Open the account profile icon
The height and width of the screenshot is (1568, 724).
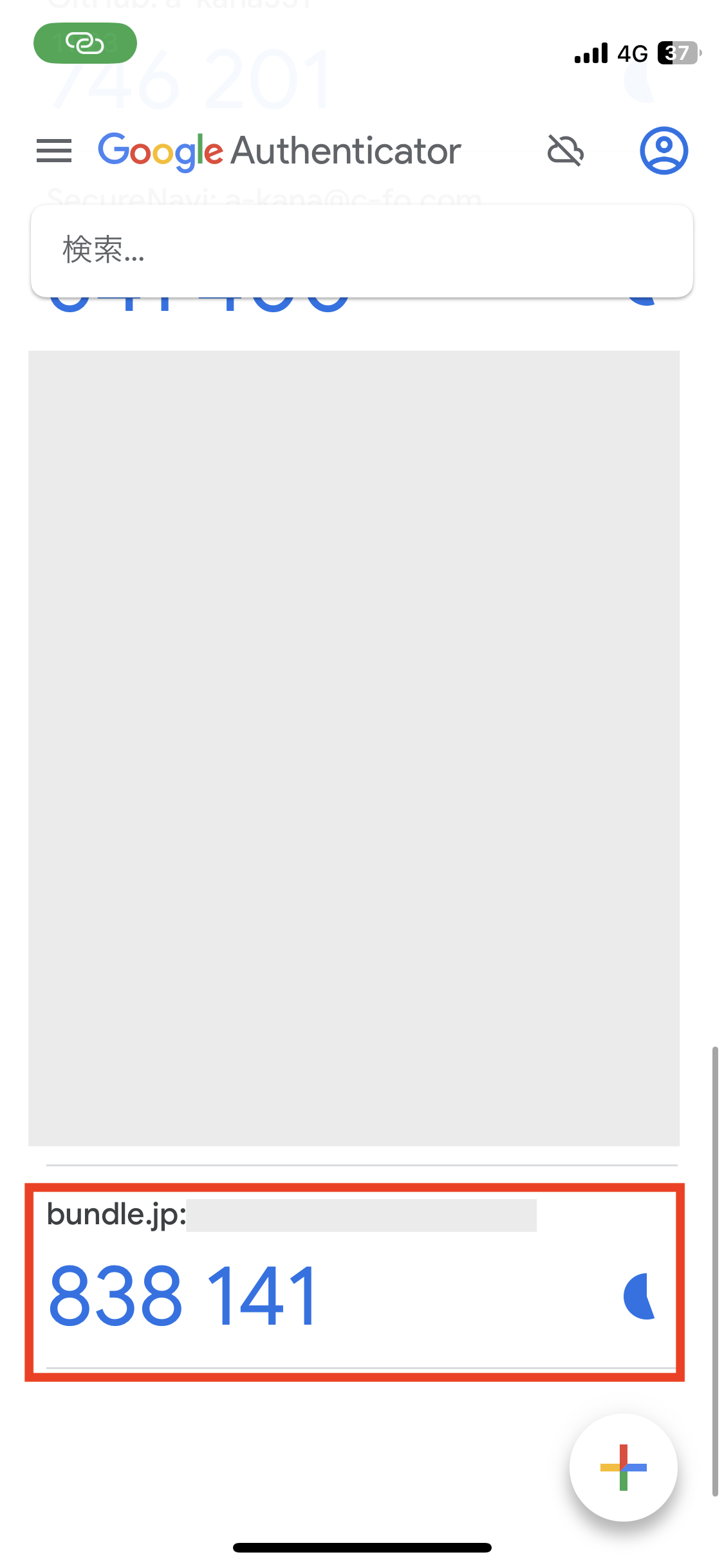pos(664,151)
